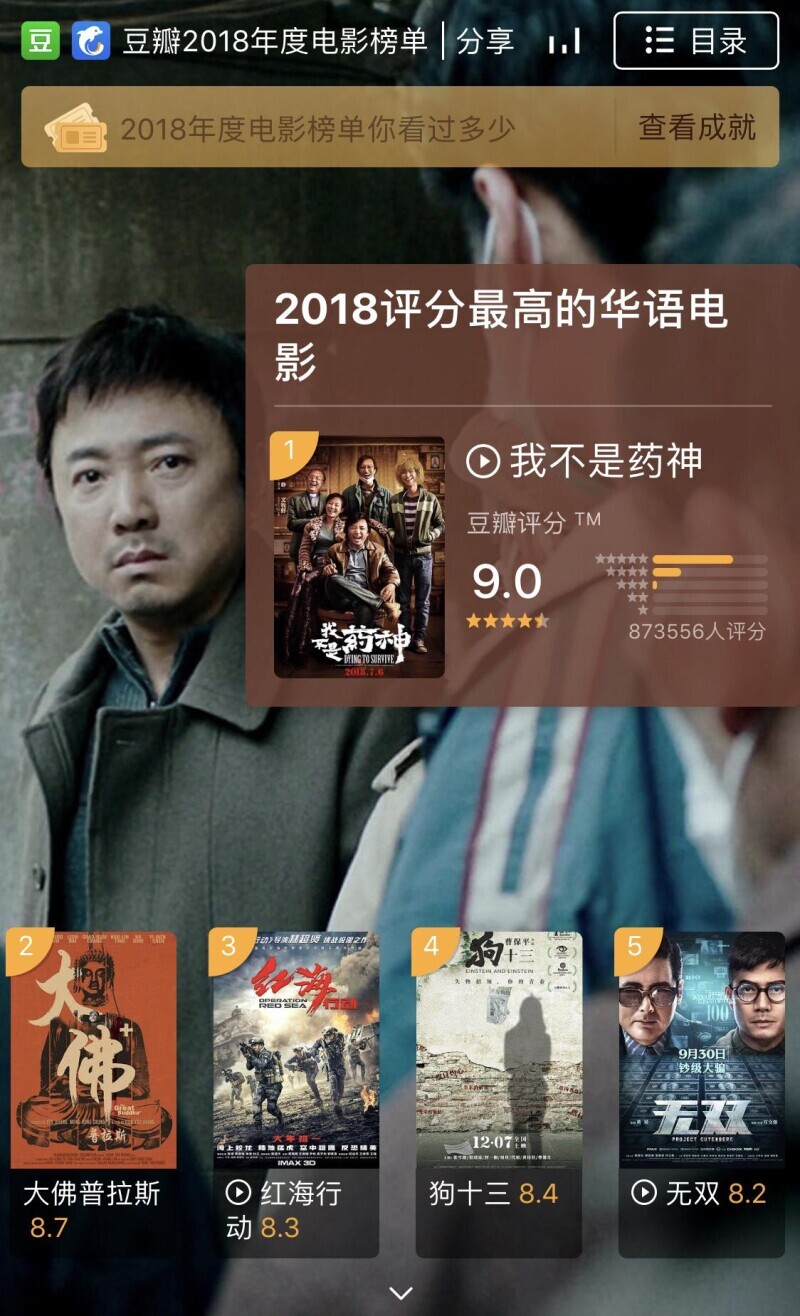Play the trailer for 我不是药神
Viewport: 800px width, 1316px height.
pos(483,461)
